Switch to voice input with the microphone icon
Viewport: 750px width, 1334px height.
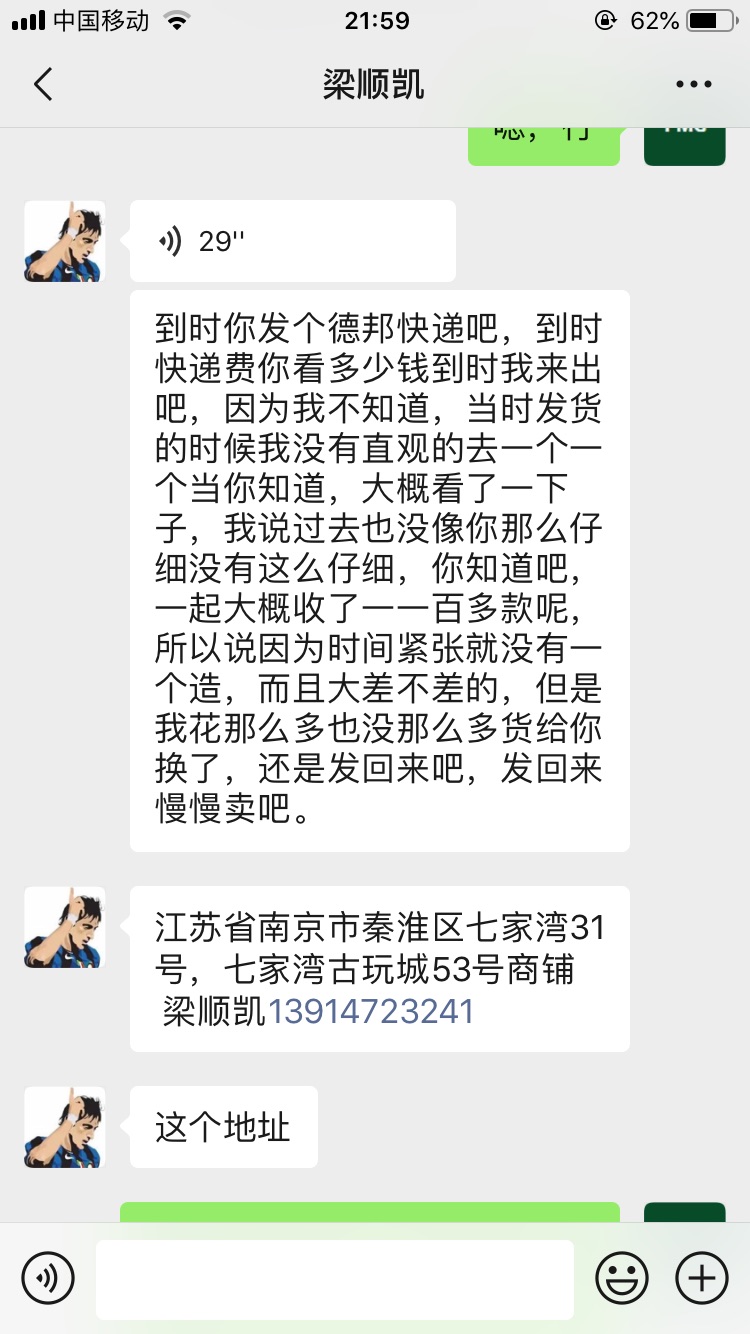pos(48,1278)
